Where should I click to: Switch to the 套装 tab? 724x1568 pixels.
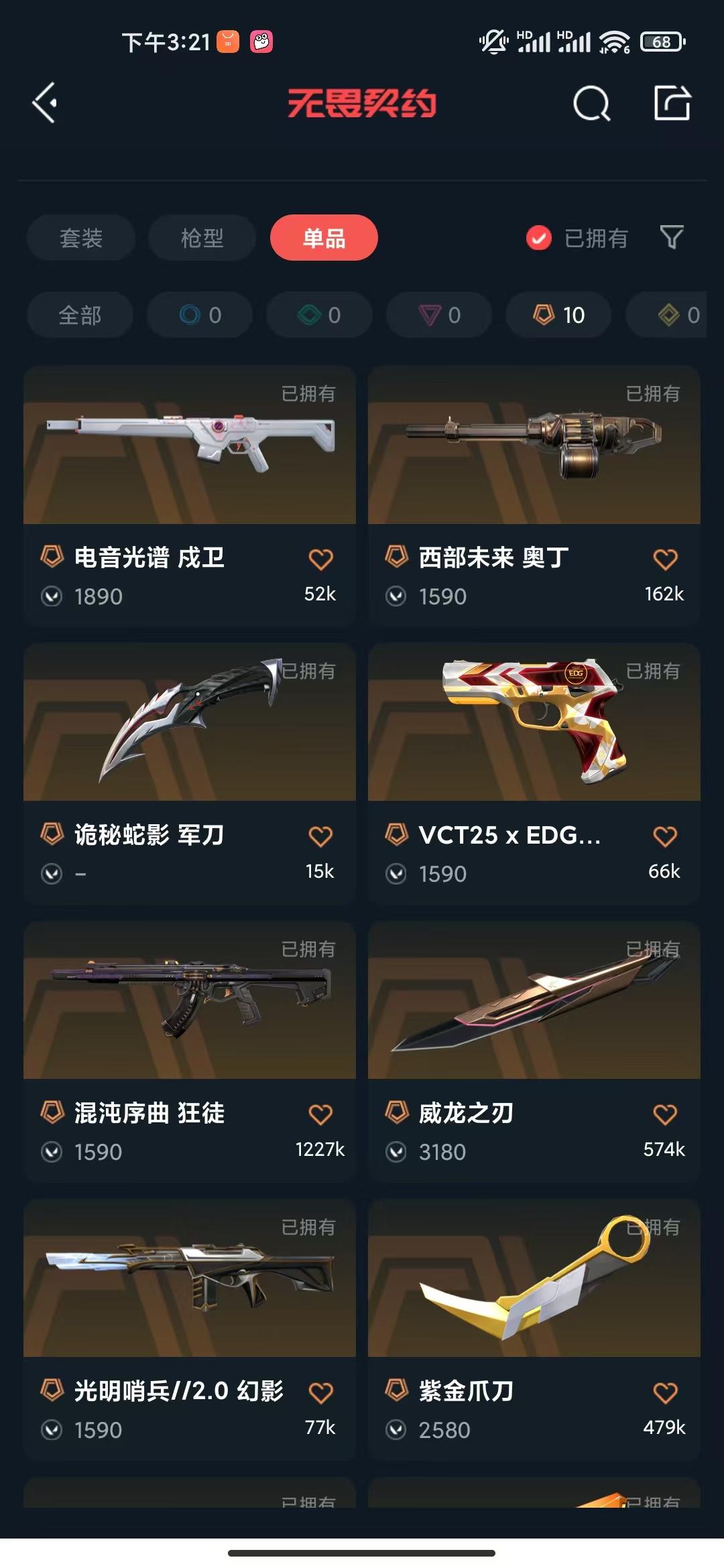tap(81, 238)
